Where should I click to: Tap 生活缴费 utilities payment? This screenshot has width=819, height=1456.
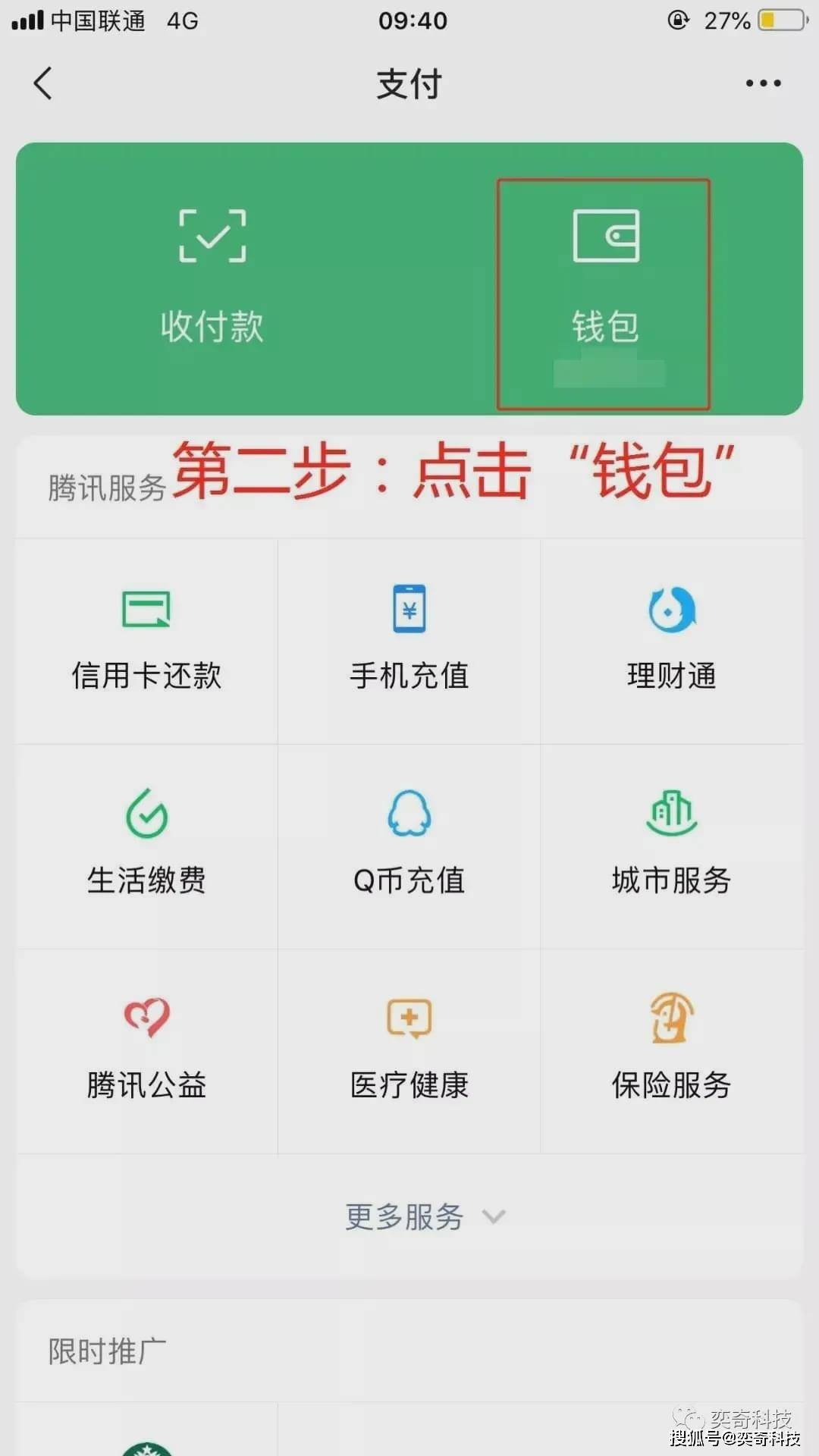point(146,846)
